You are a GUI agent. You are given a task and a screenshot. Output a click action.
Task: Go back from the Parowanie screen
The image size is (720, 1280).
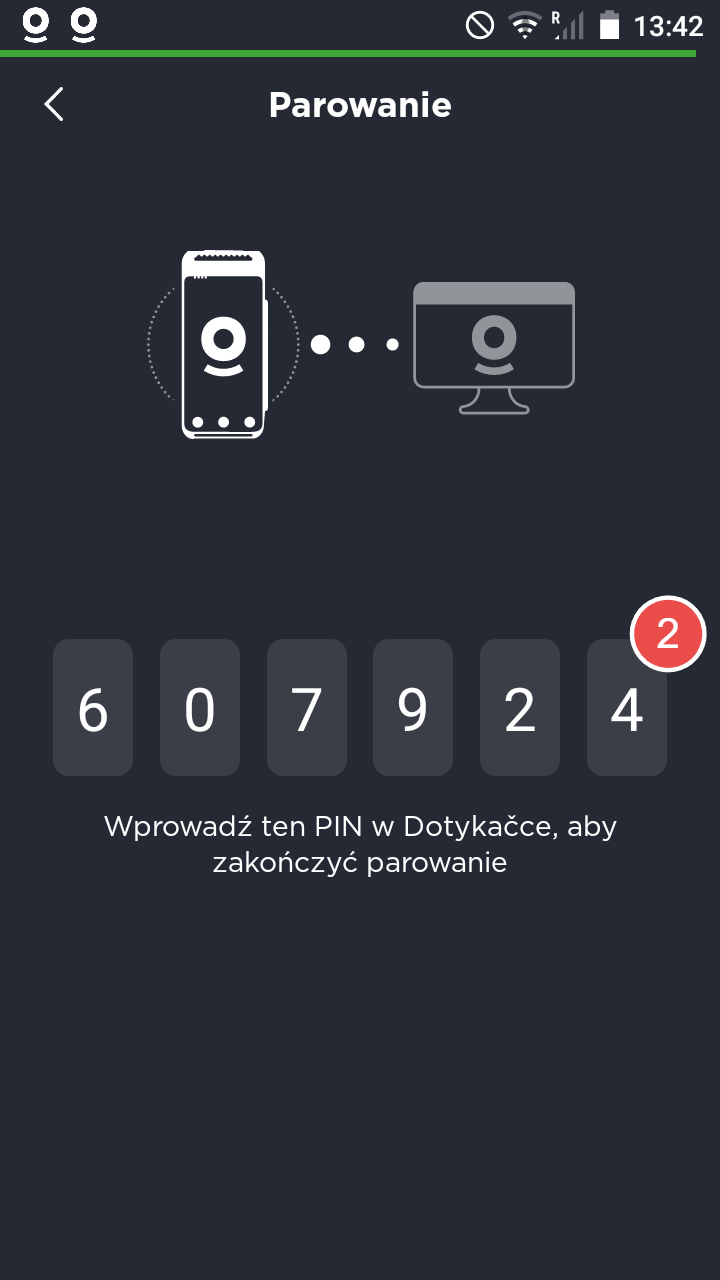(54, 104)
